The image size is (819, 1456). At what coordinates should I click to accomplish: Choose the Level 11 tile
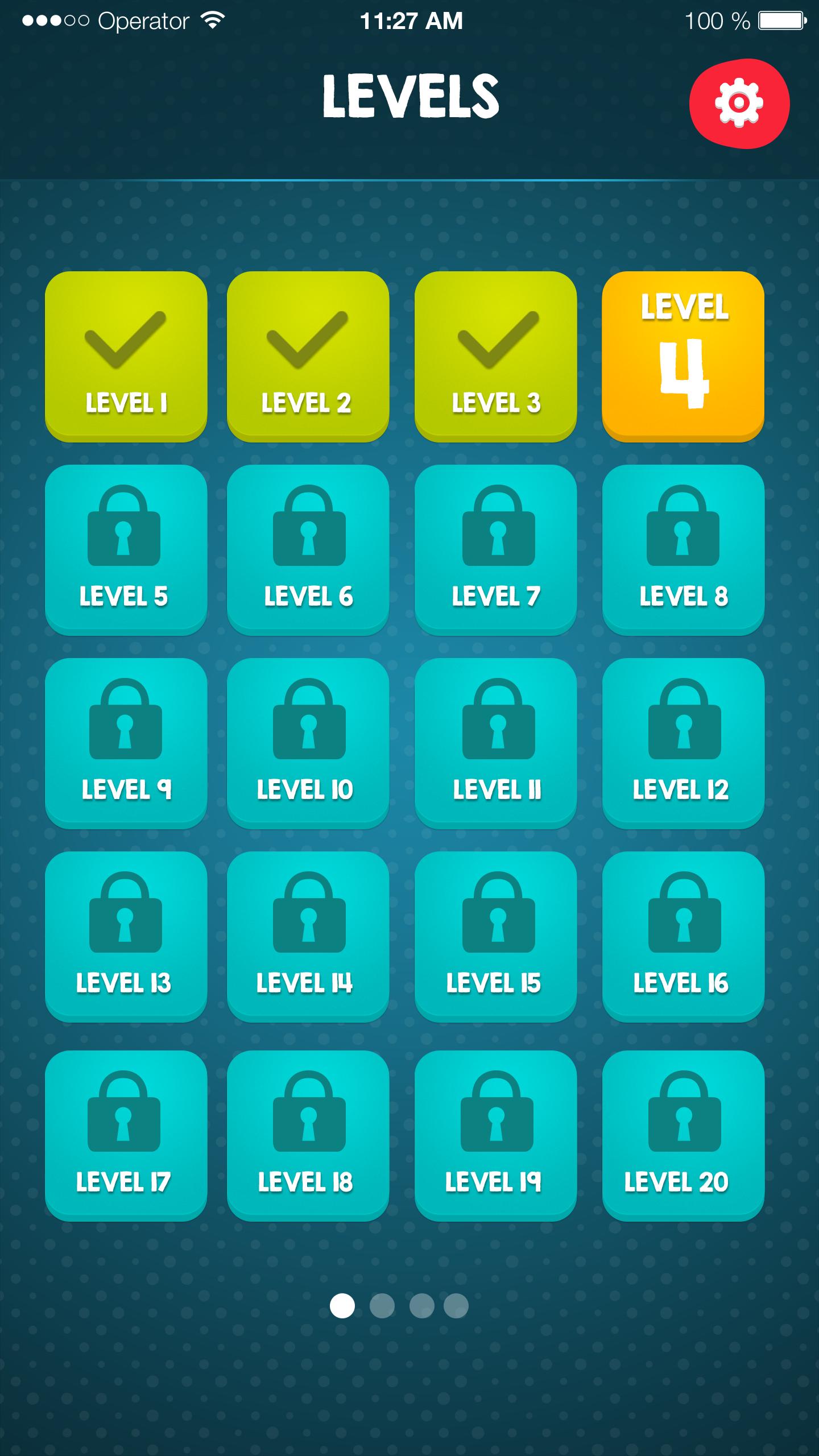[495, 743]
